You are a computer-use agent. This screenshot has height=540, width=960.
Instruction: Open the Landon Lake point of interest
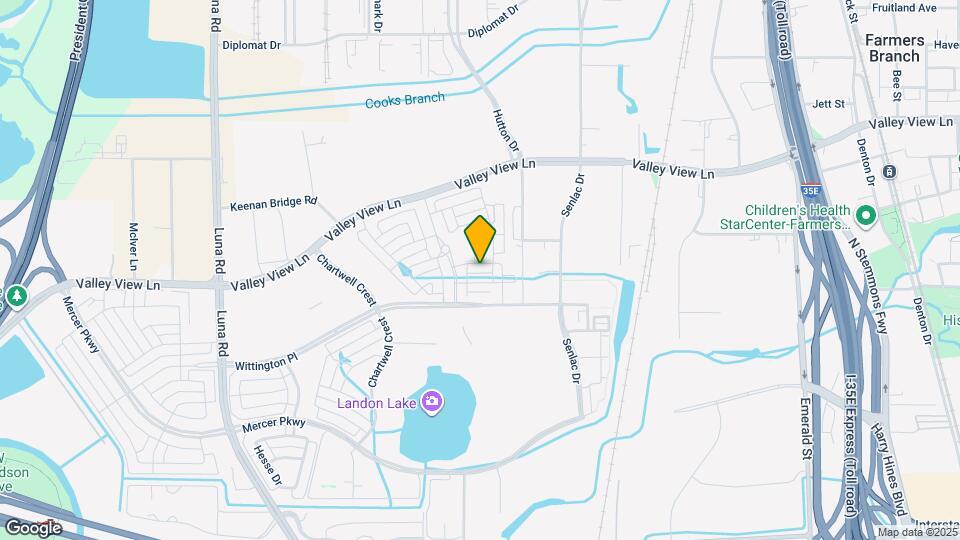point(432,402)
